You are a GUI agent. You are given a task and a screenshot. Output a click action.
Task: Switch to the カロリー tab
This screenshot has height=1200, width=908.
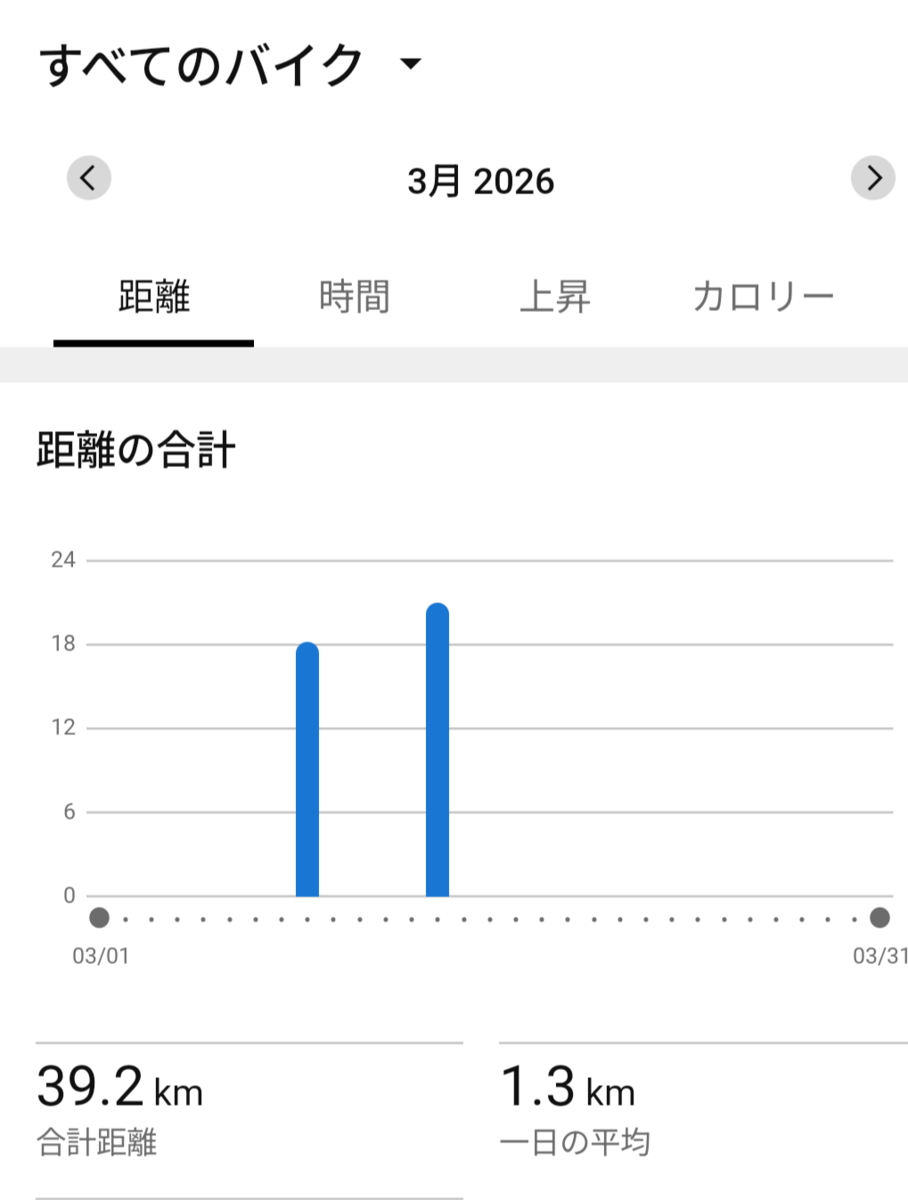tap(763, 298)
